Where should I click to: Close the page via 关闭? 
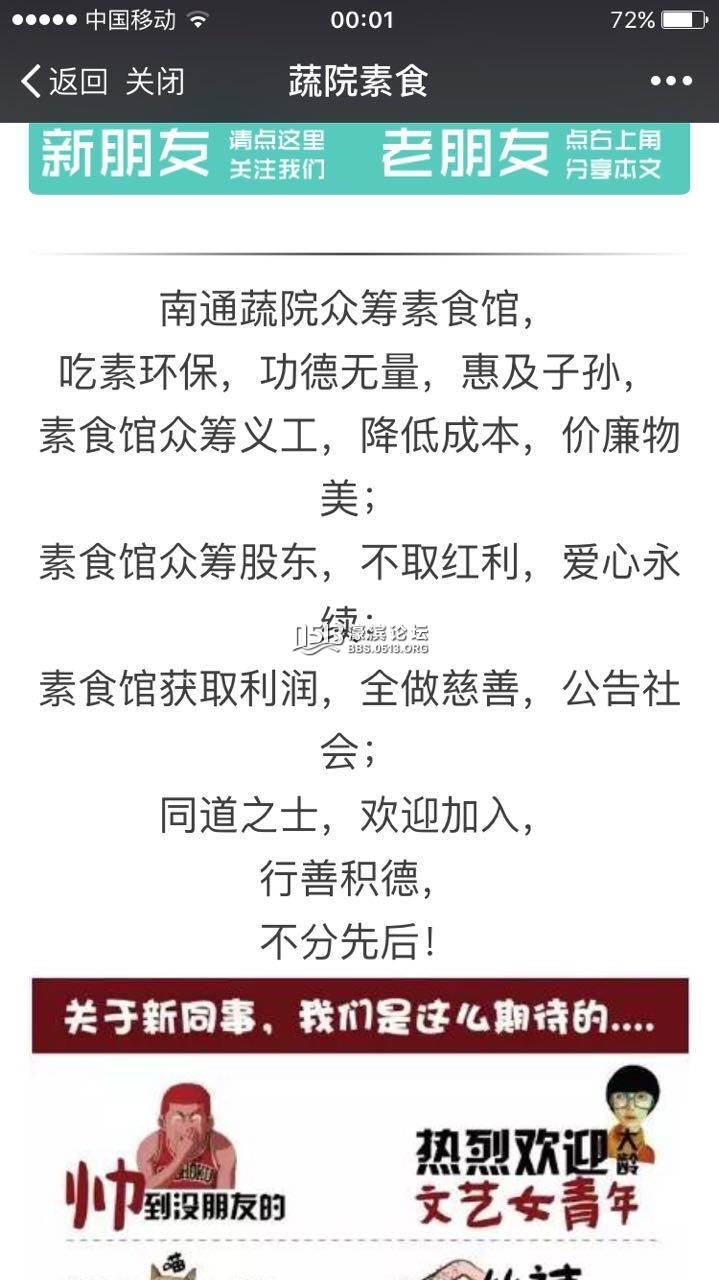tap(155, 81)
